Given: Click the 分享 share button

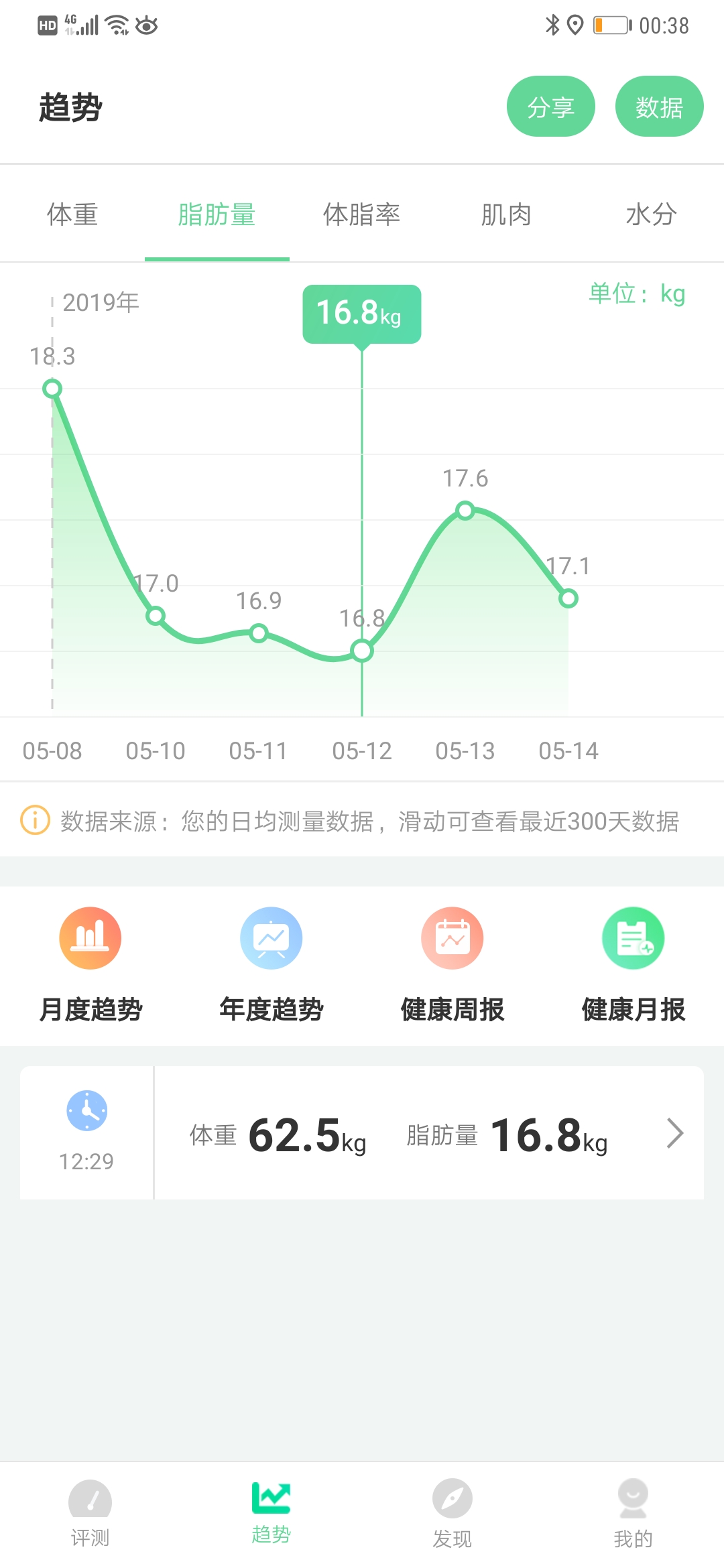Looking at the screenshot, I should [551, 106].
